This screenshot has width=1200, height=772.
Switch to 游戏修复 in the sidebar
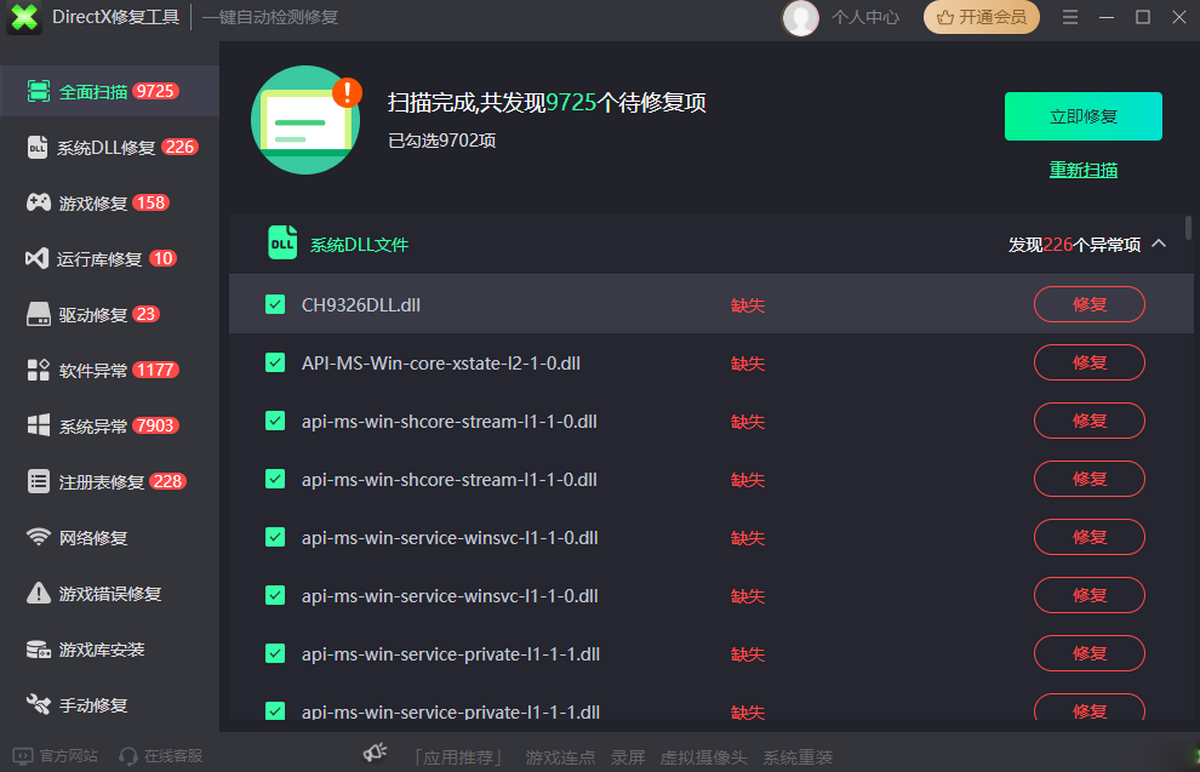pyautogui.click(x=95, y=203)
